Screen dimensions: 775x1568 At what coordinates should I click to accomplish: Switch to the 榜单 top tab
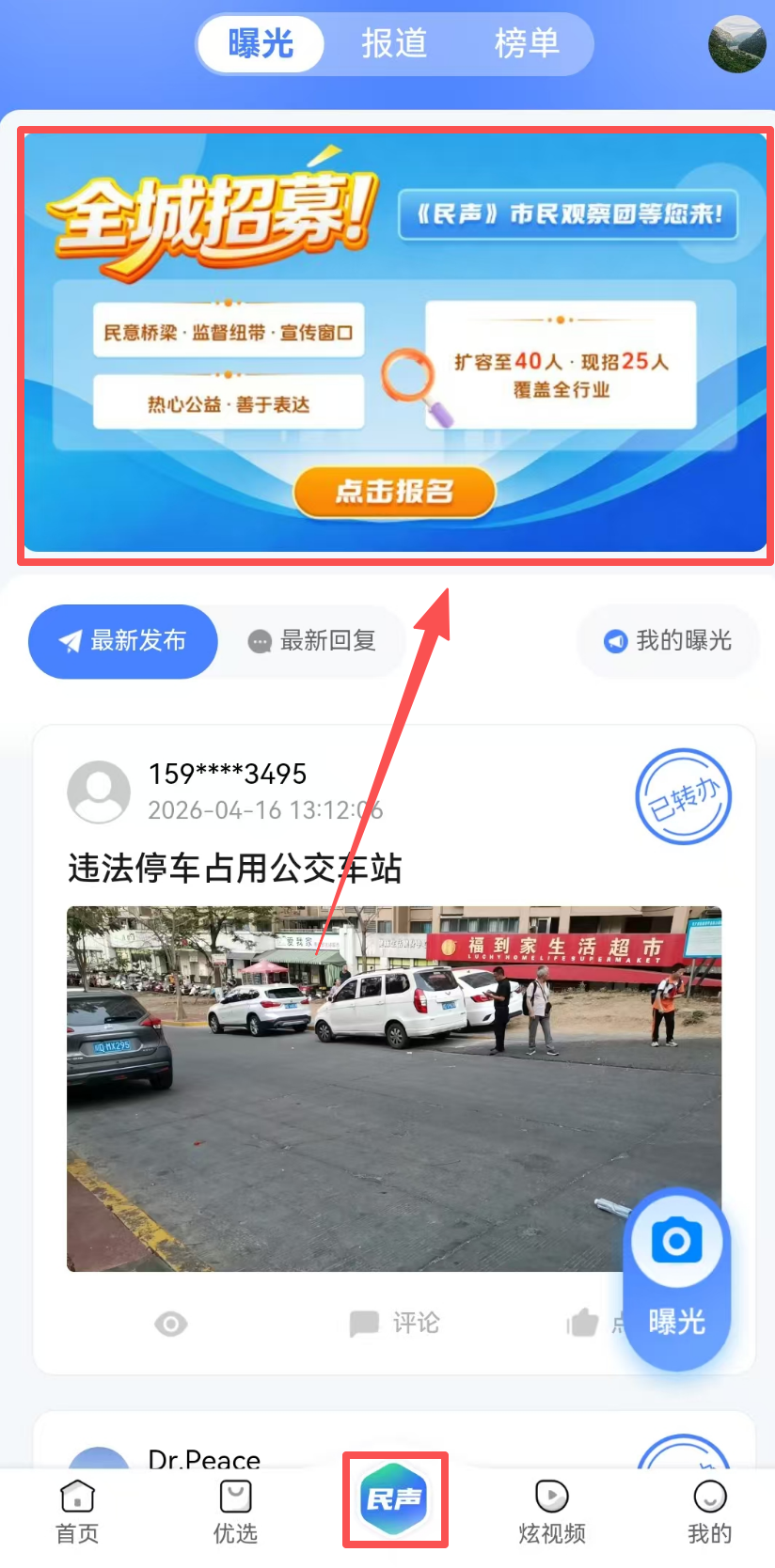527,43
